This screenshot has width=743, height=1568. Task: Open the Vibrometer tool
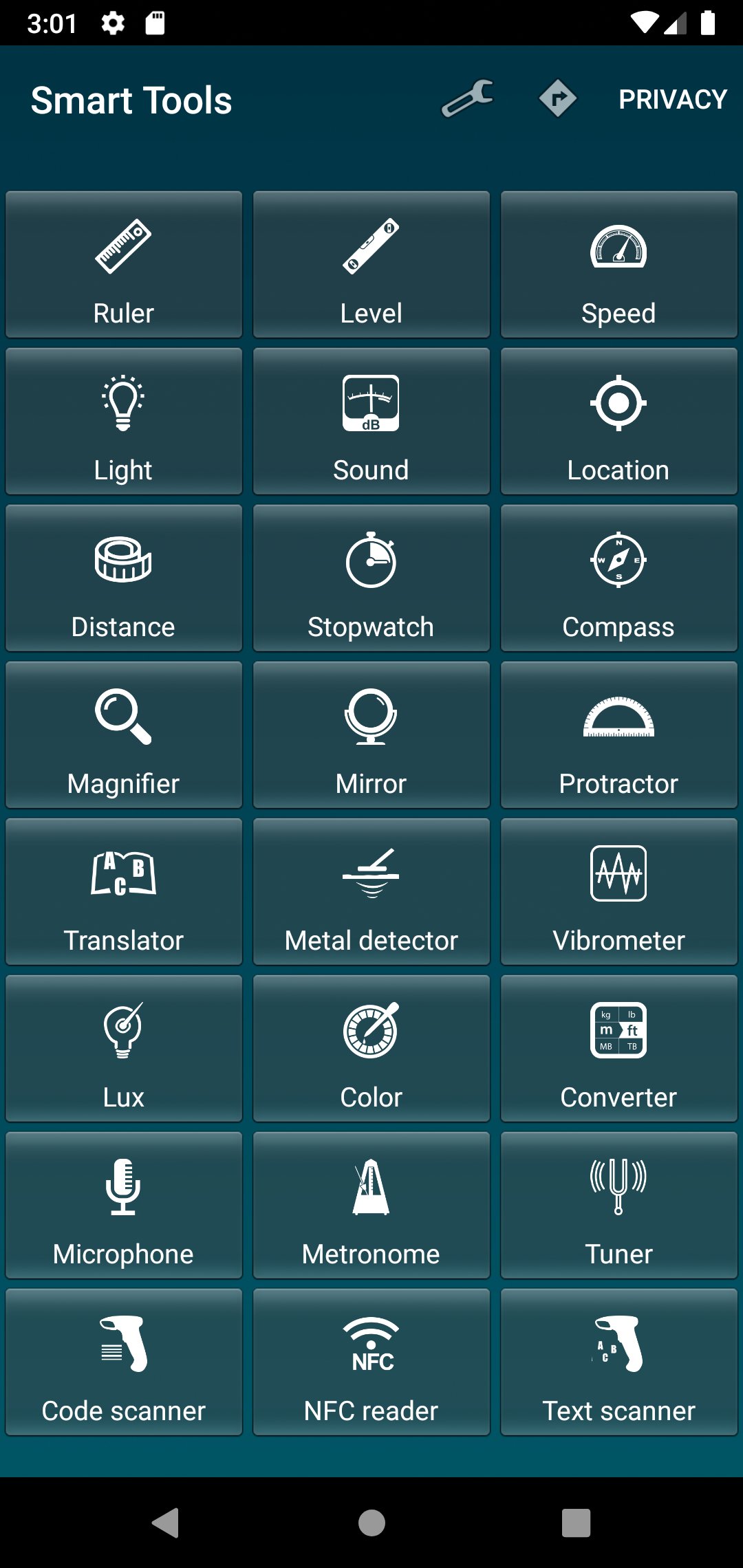click(618, 891)
